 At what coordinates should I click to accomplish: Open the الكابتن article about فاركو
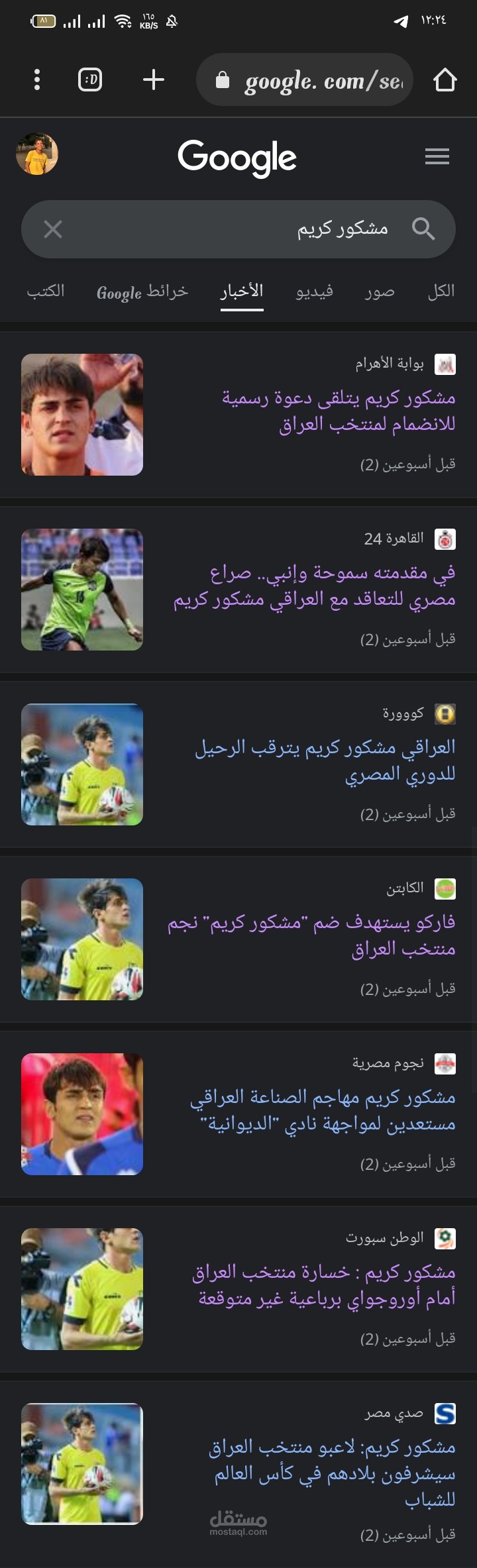(311, 935)
